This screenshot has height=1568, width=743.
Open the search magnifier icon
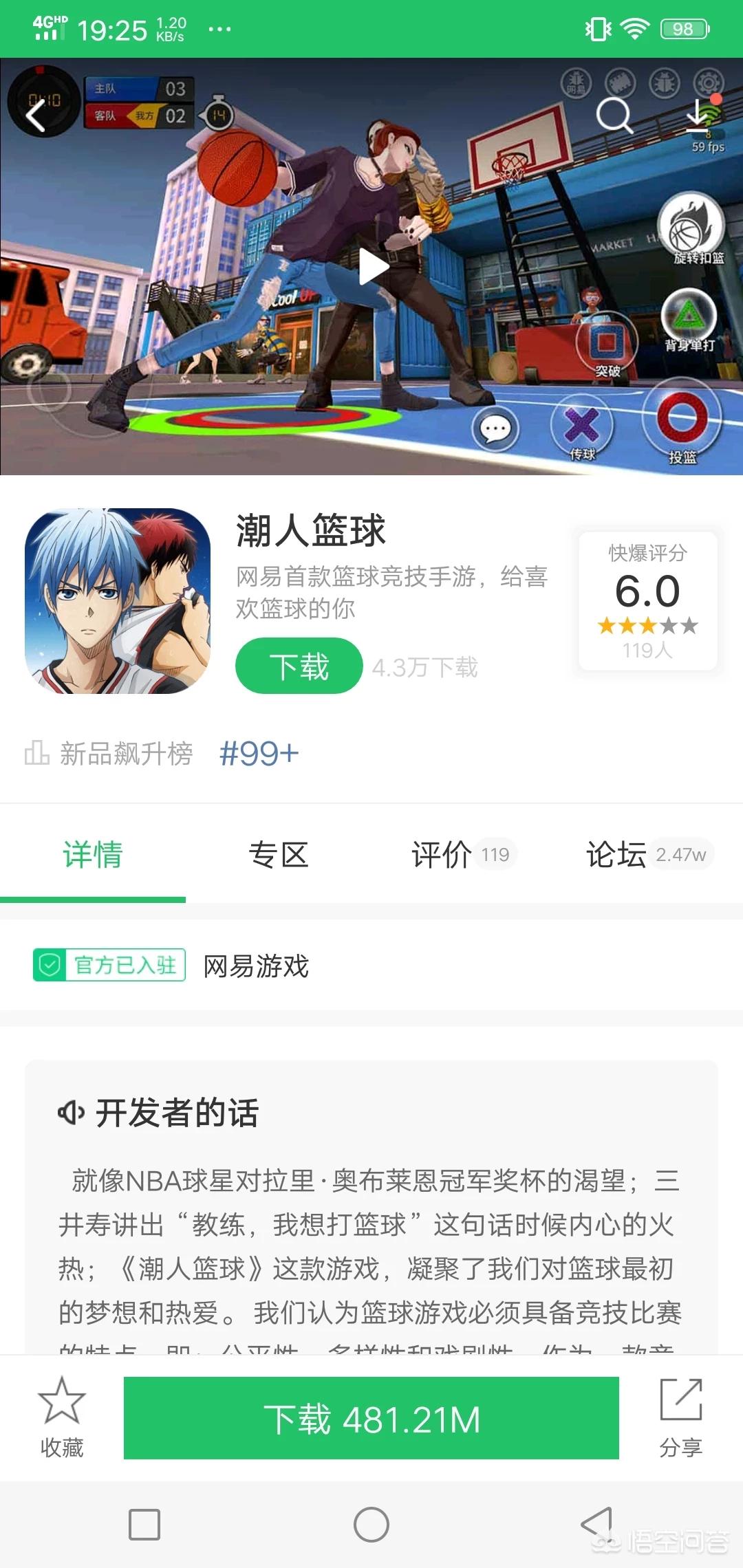614,115
